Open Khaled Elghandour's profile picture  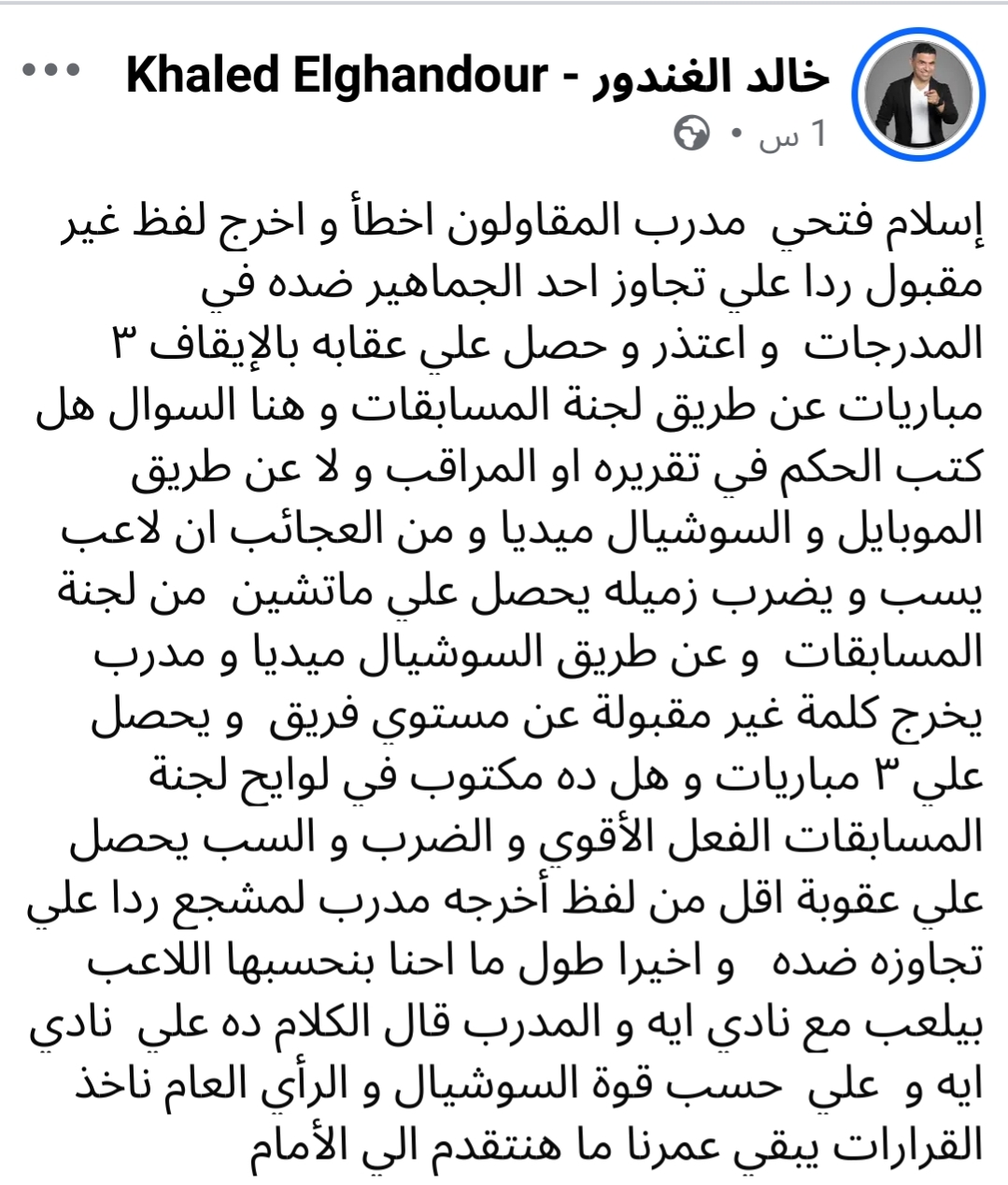coord(924,94)
